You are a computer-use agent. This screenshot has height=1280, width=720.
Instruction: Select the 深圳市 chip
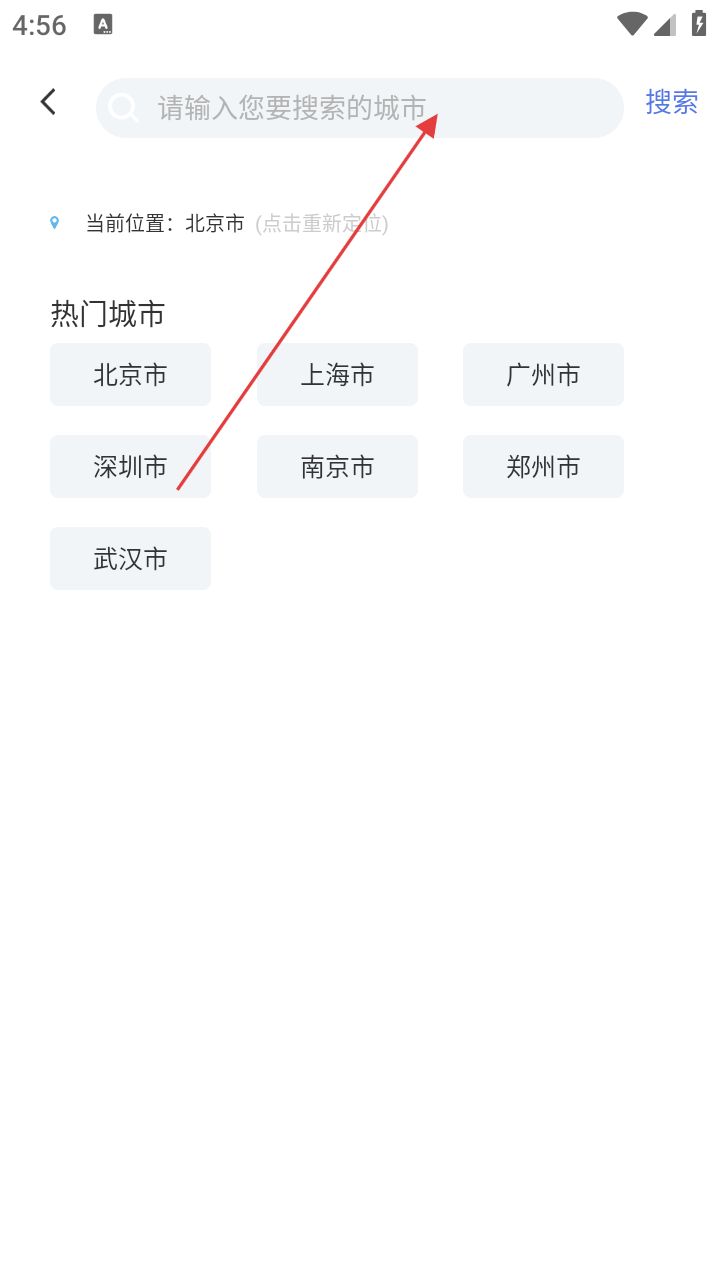tap(130, 467)
